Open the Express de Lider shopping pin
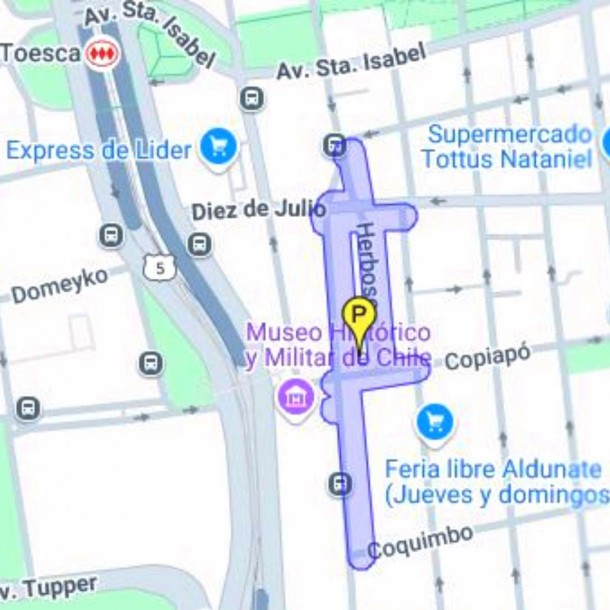Viewport: 610px width, 610px height. pyautogui.click(x=218, y=148)
